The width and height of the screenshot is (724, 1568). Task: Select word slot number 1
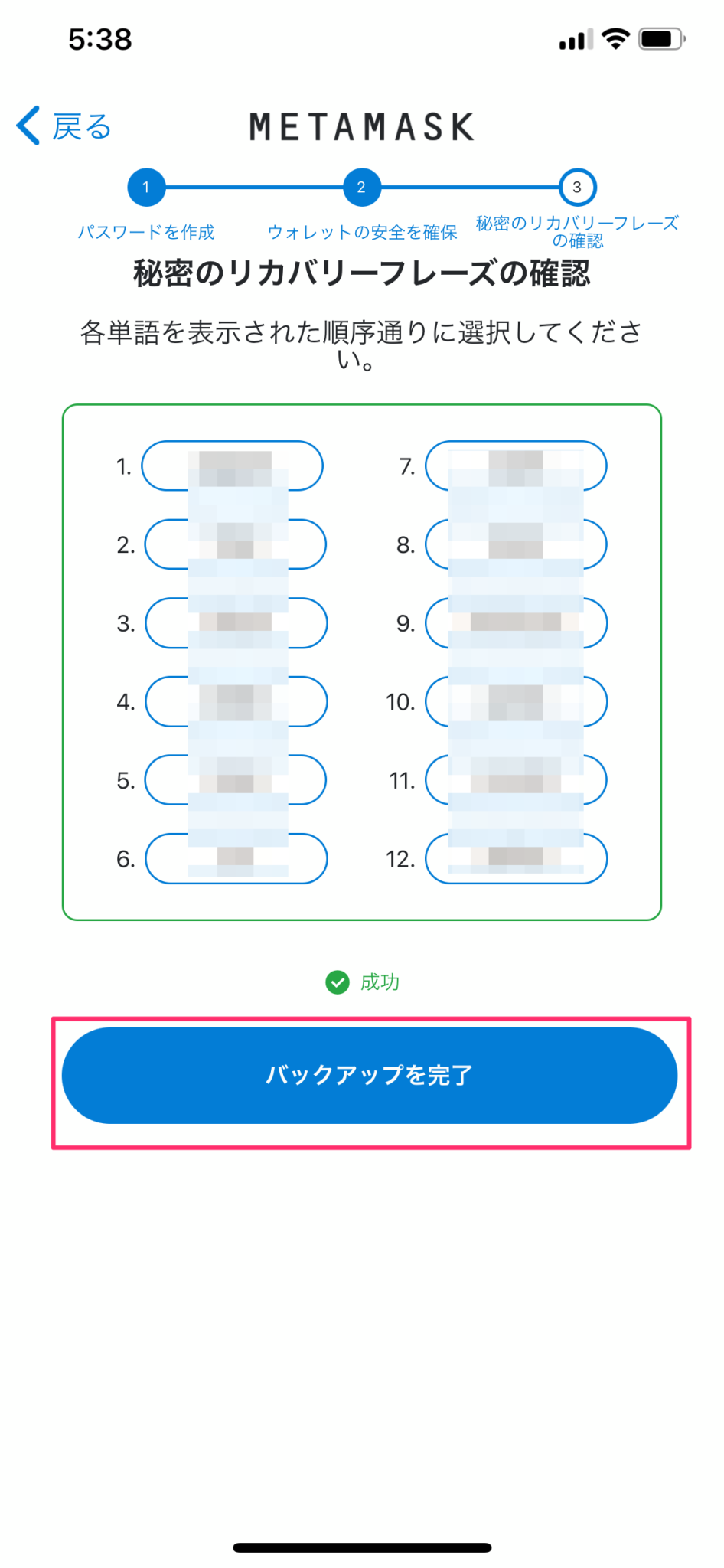click(x=233, y=465)
